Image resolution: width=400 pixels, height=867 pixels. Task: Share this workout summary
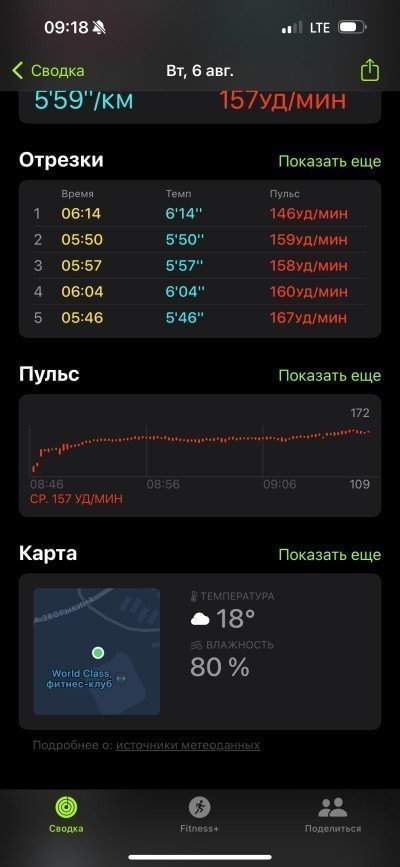pyautogui.click(x=370, y=71)
